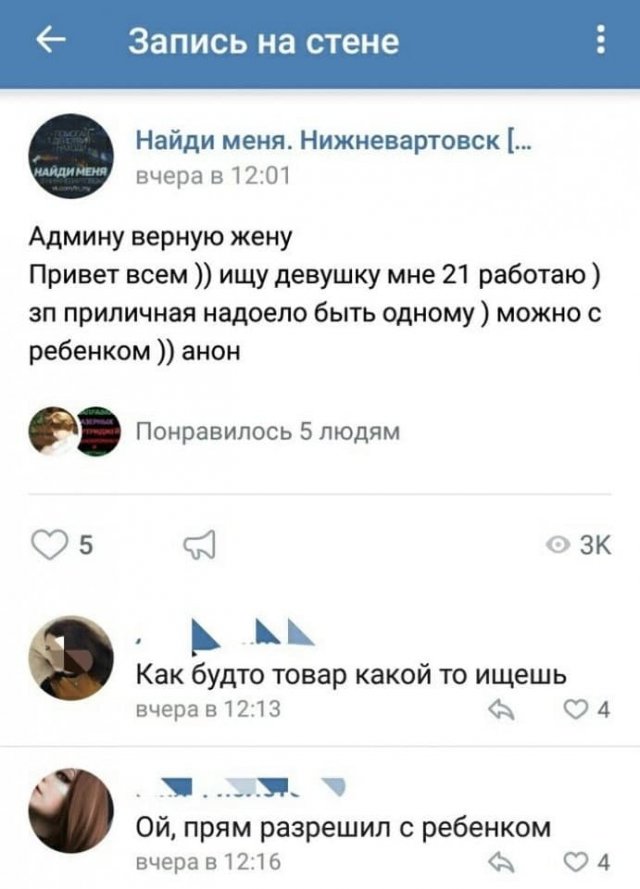Reply to the comment posted at 12:13

(503, 711)
